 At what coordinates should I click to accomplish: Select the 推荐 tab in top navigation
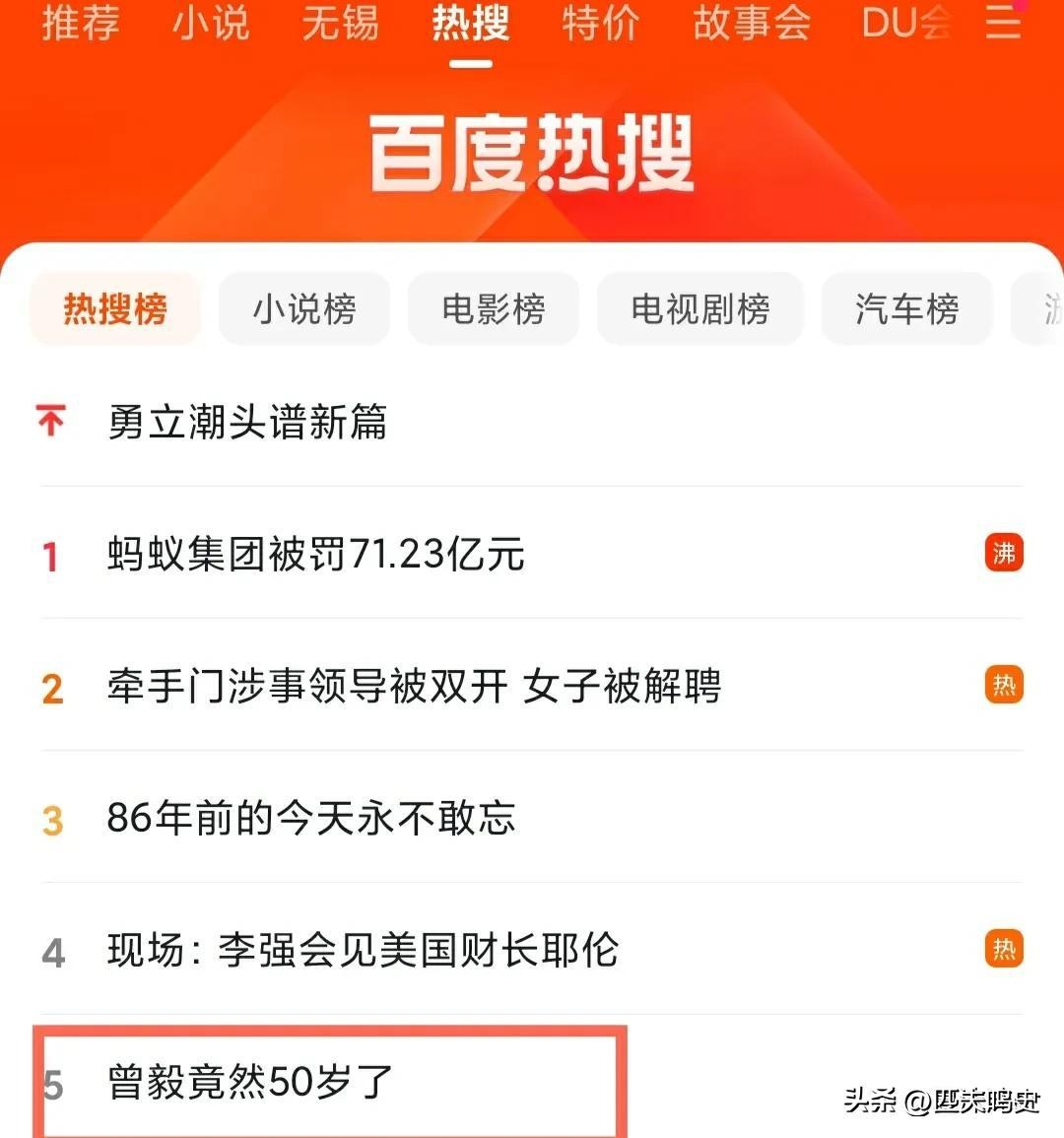[80, 25]
